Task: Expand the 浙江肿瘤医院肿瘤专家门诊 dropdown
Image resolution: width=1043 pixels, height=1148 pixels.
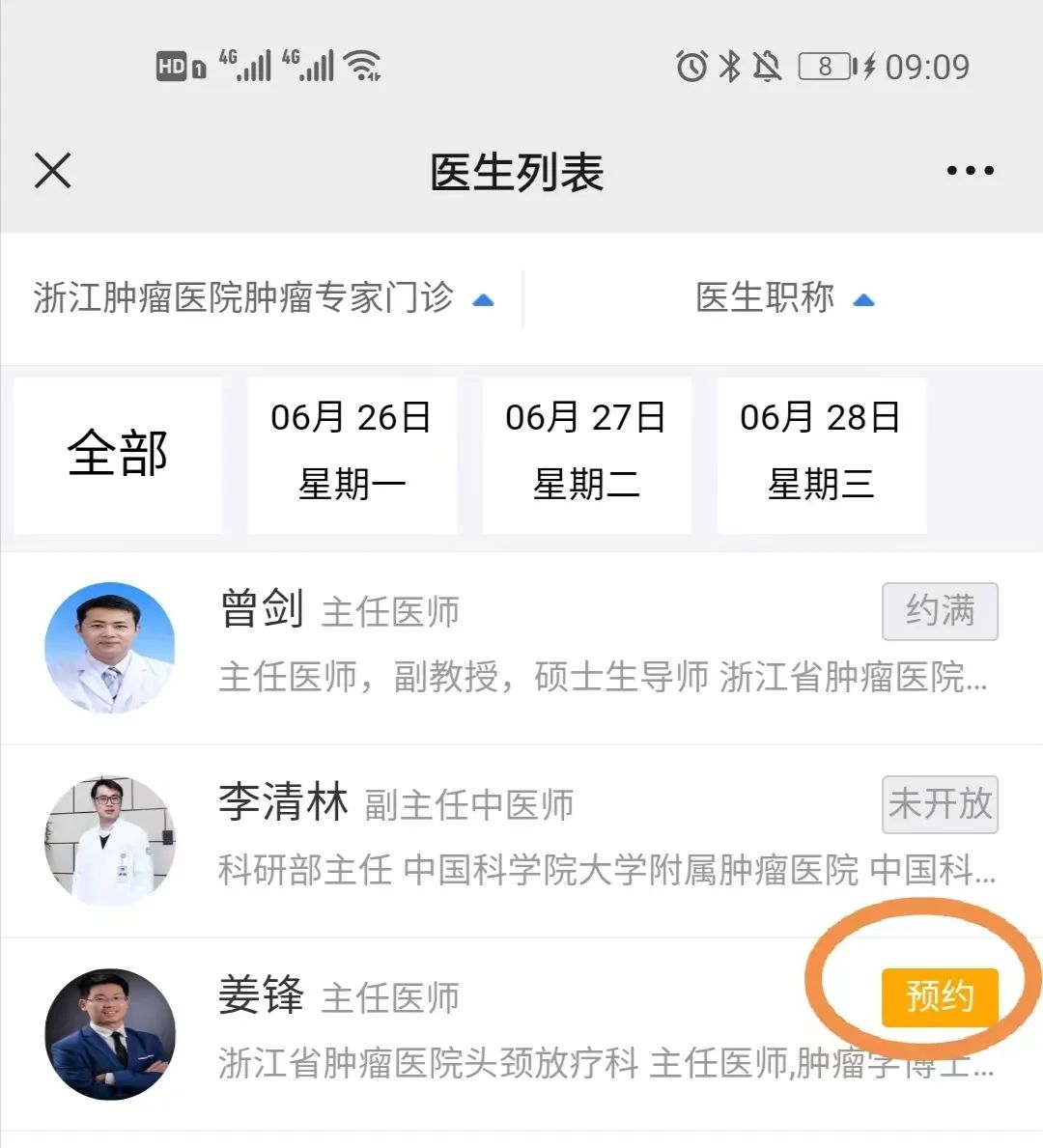Action: 263,298
